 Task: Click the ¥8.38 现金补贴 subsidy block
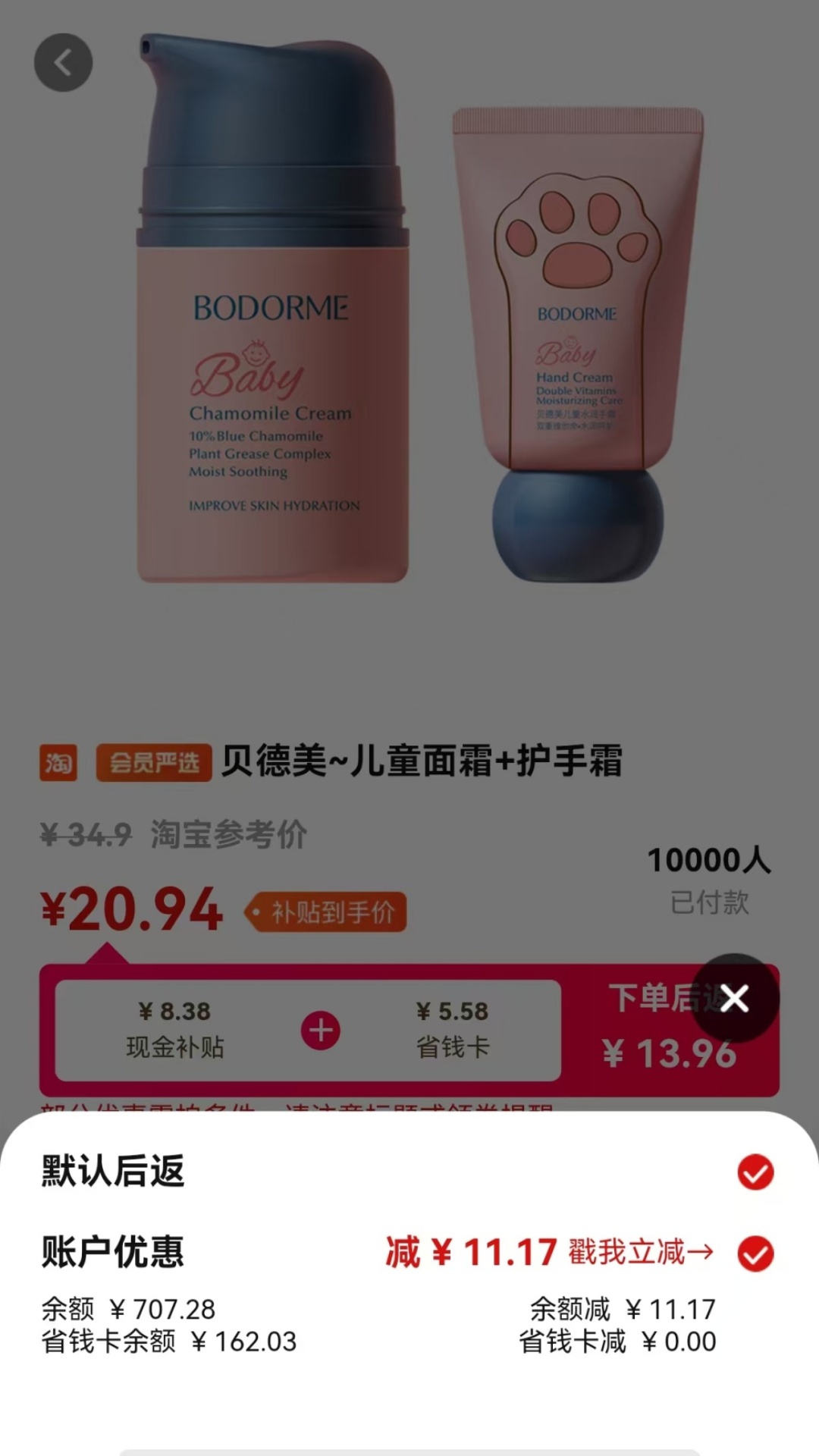173,1028
